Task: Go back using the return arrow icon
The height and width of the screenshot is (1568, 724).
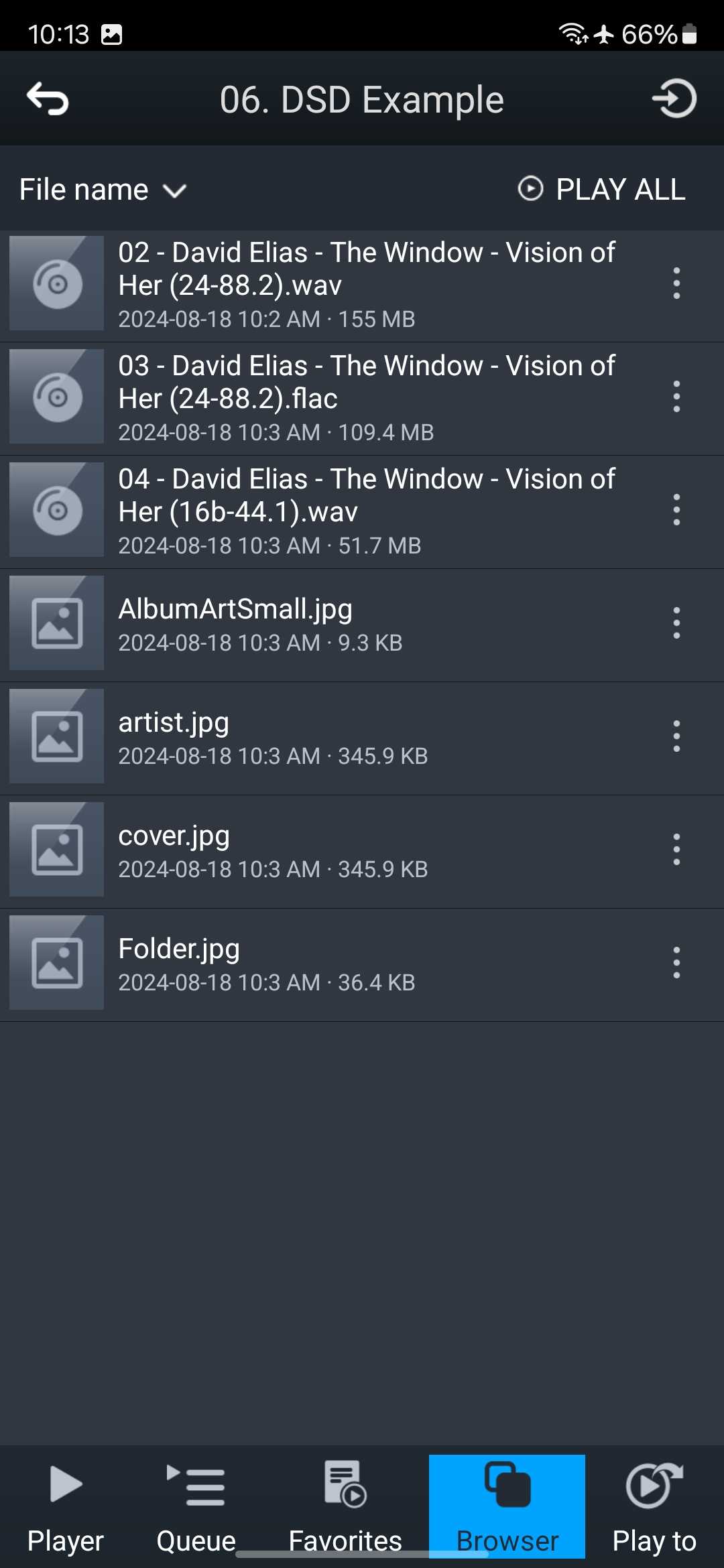Action: coord(48,99)
